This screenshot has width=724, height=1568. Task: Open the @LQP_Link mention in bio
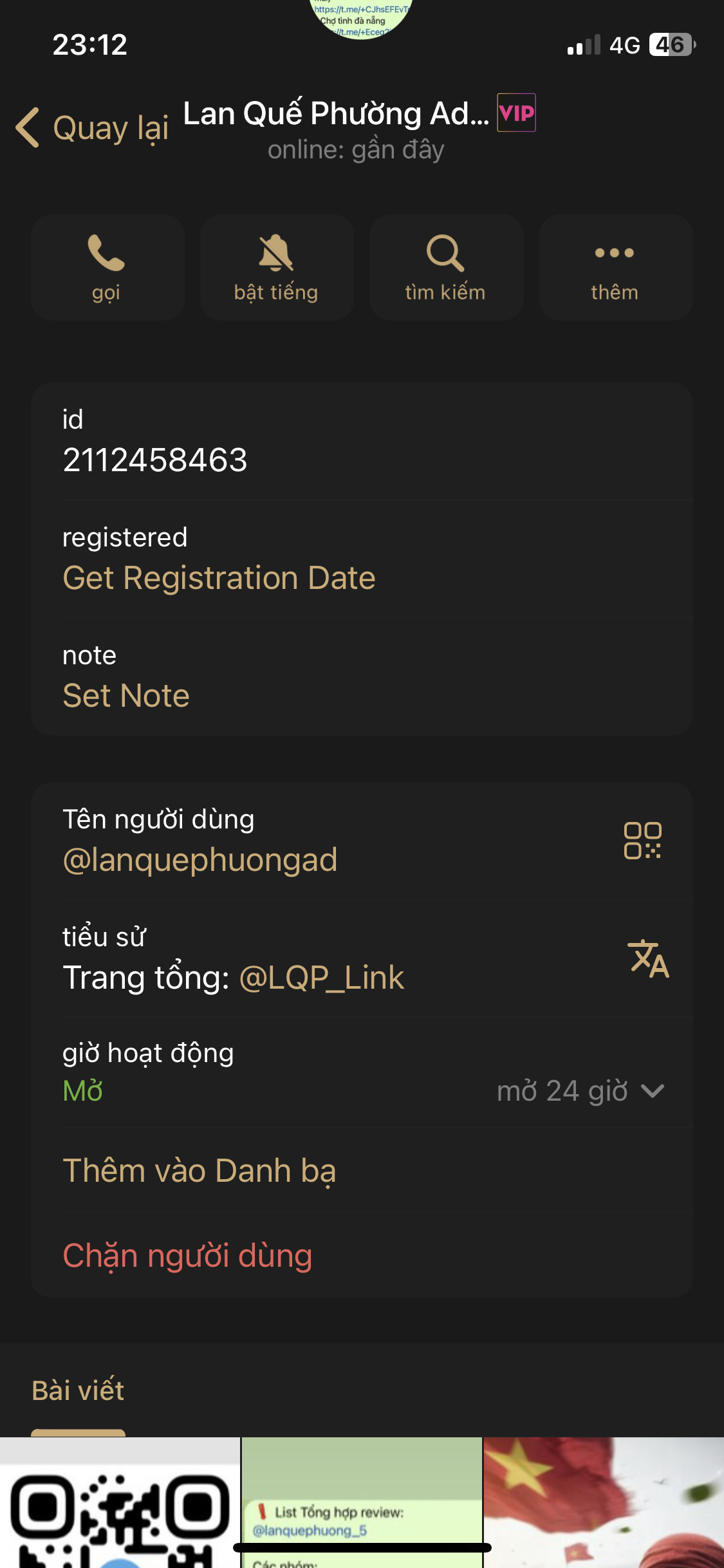(x=321, y=978)
